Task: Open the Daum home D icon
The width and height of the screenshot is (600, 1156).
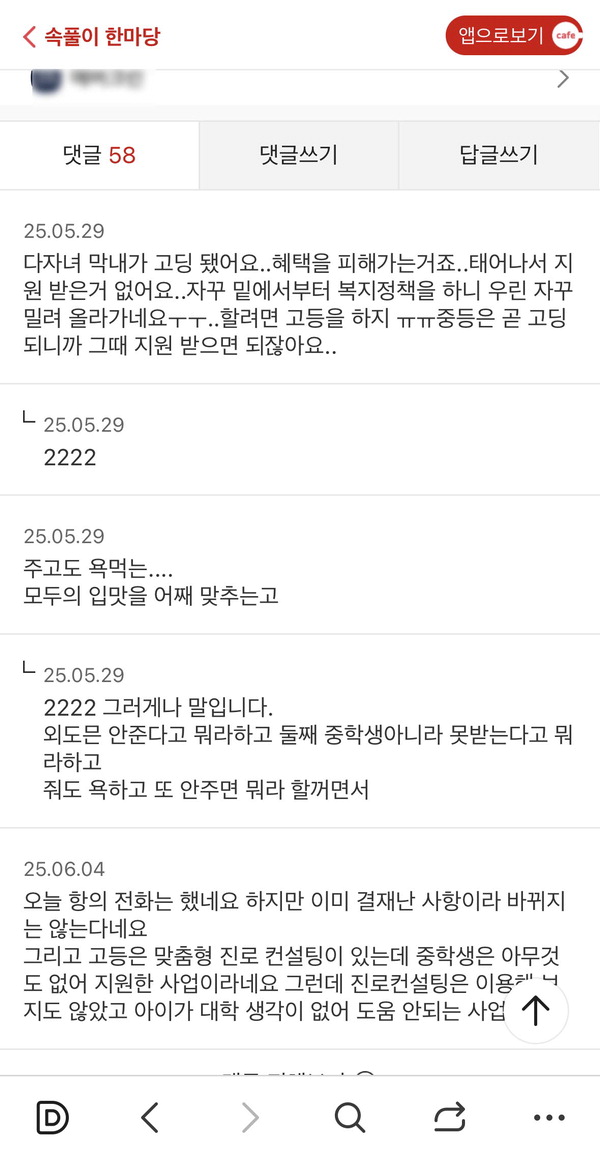Action: pyautogui.click(x=51, y=1117)
